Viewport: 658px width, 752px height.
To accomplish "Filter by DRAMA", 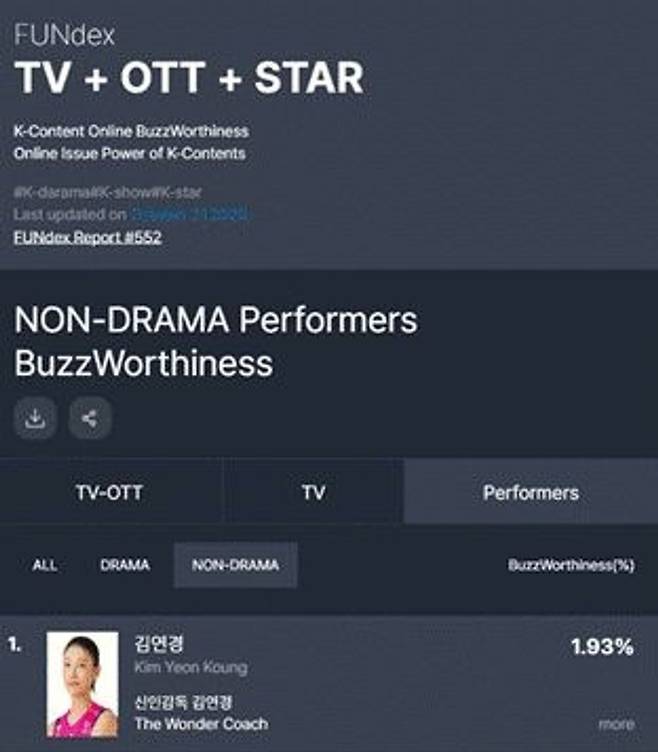I will [x=125, y=565].
